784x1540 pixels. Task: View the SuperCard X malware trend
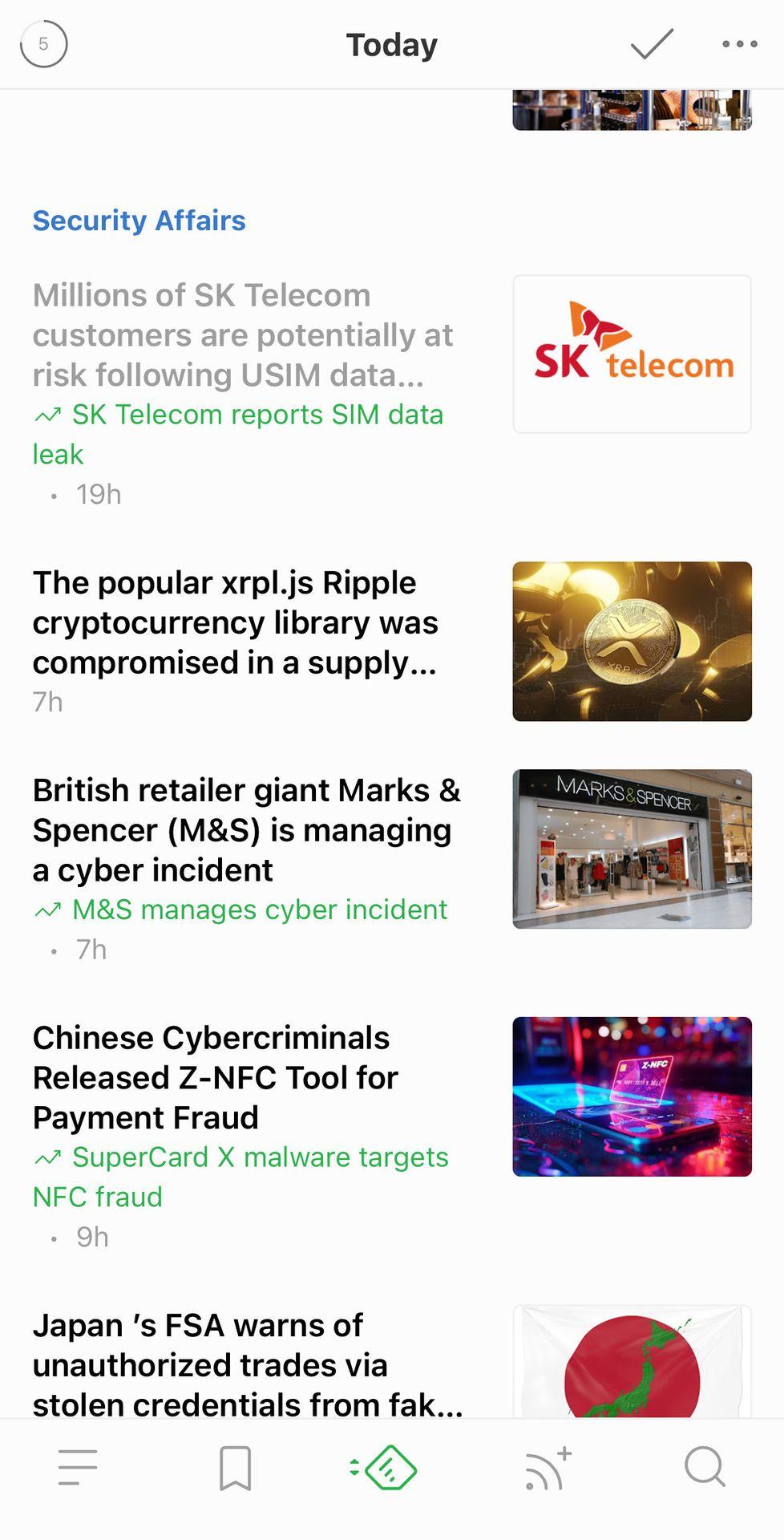(240, 1177)
